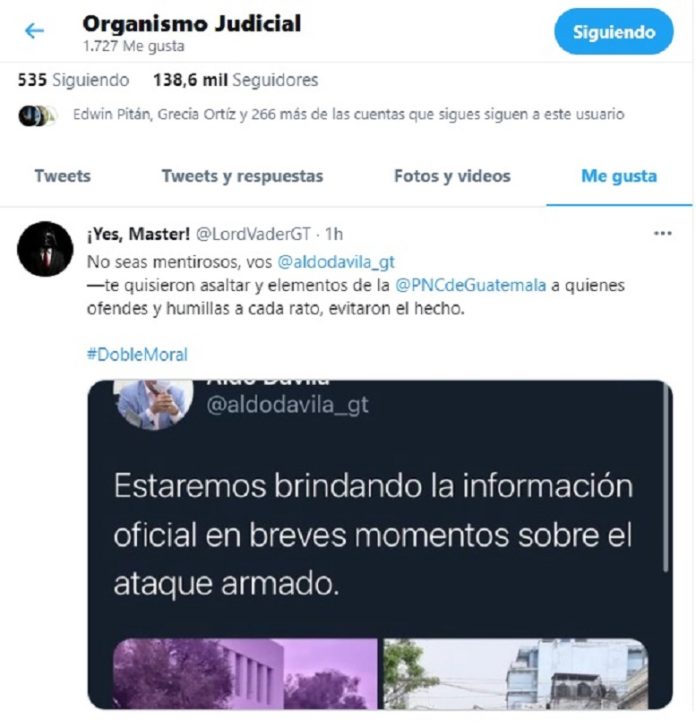
Task: Open @LordVaderGT username in tweet header
Action: [264, 234]
